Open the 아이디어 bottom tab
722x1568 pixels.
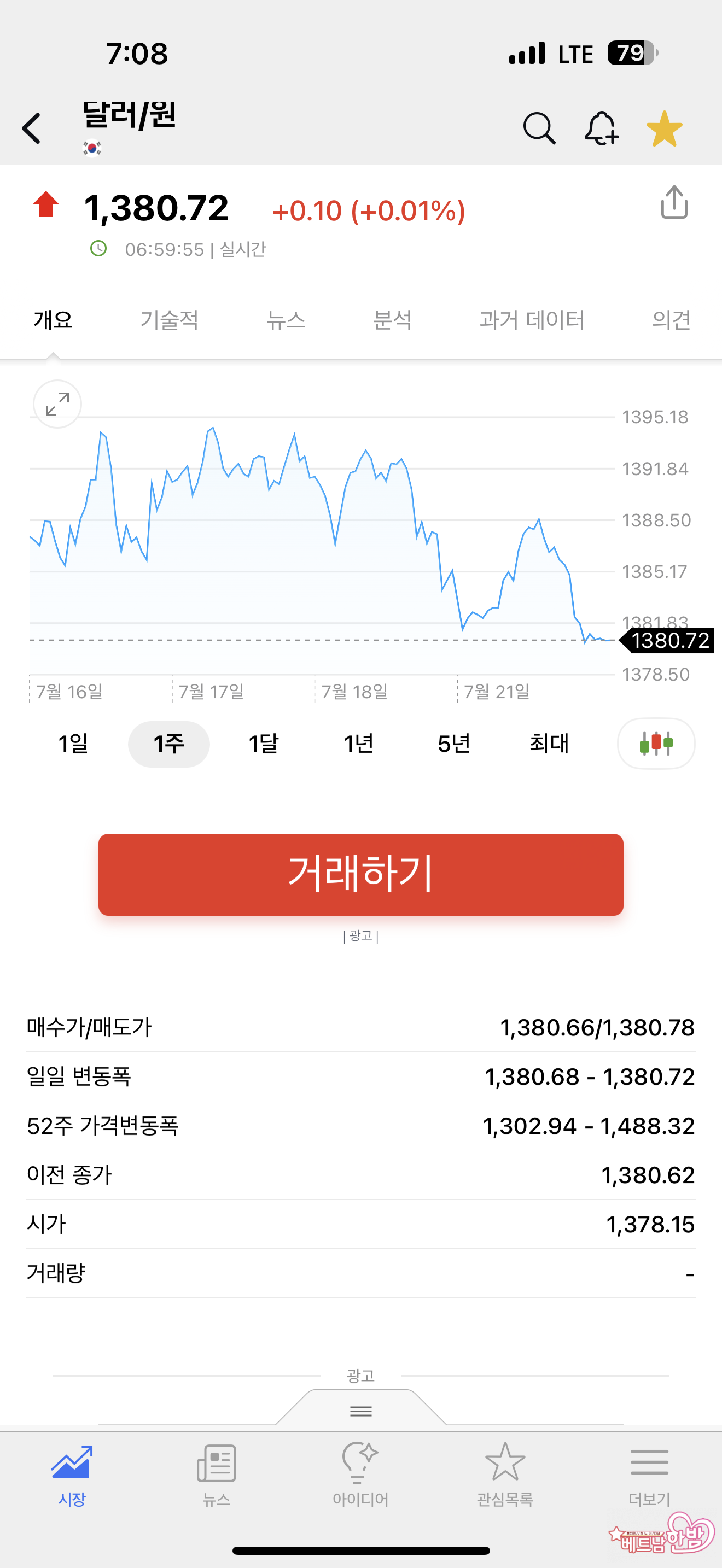coord(360,1473)
